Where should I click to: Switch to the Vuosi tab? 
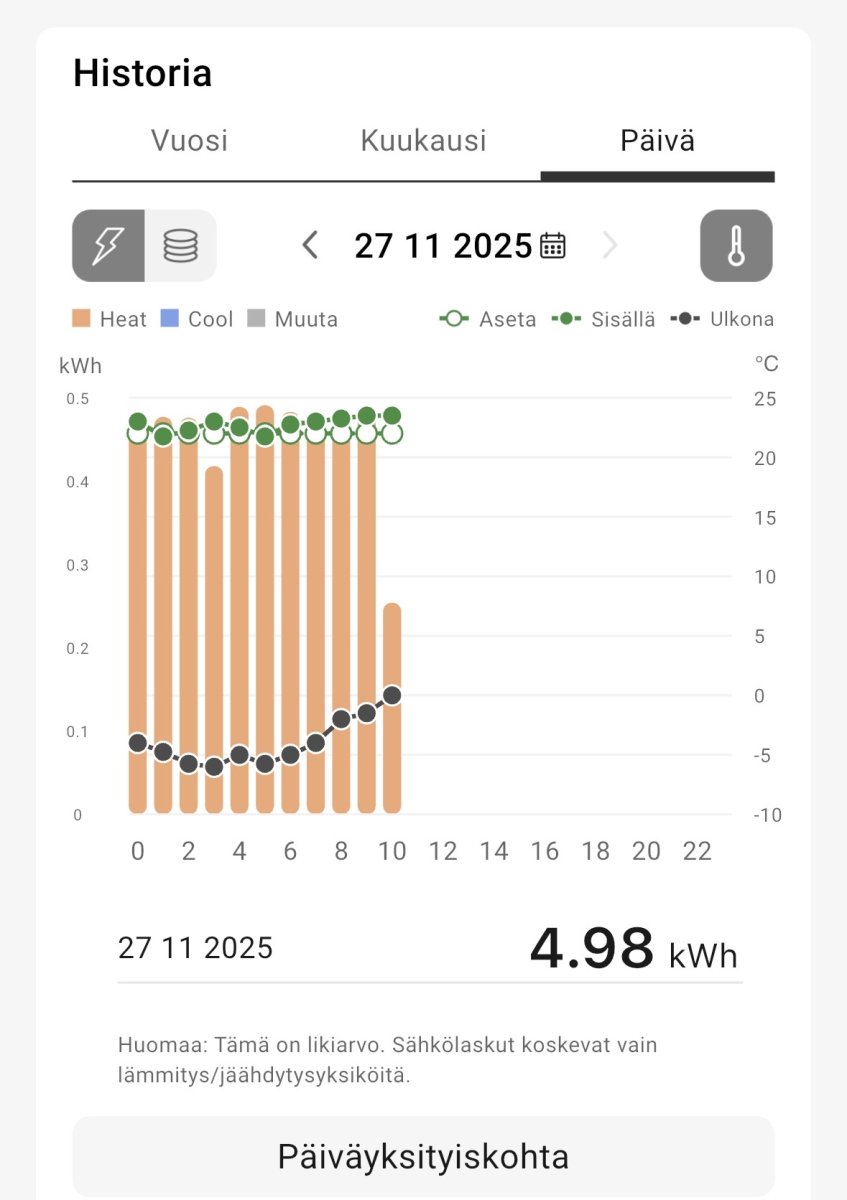189,141
